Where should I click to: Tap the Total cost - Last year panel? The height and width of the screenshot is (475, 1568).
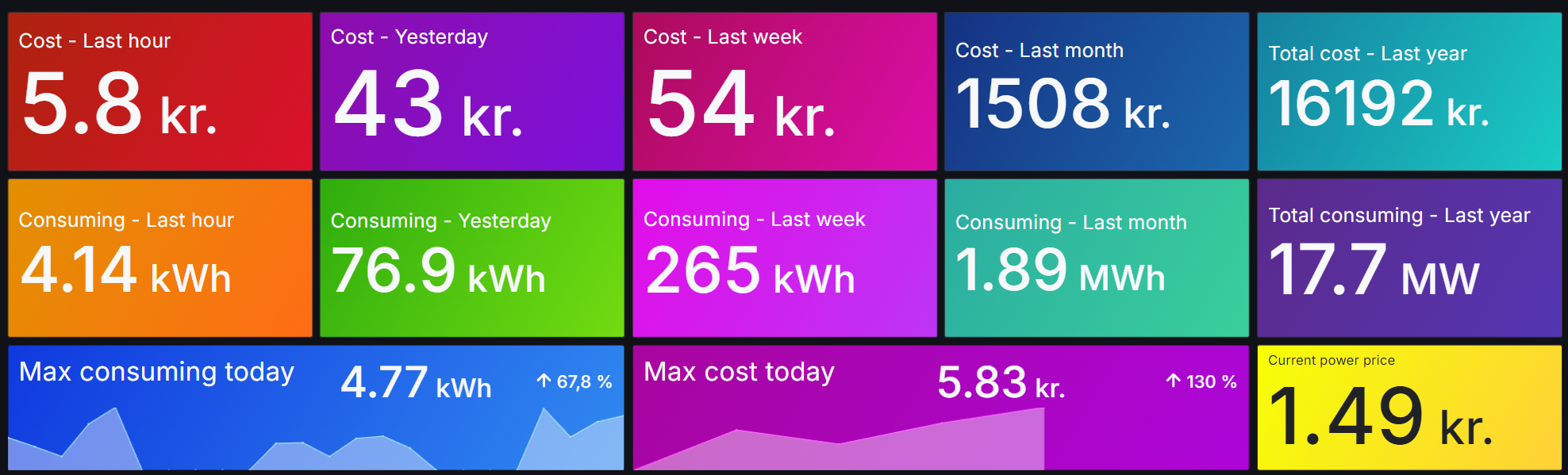click(1409, 91)
